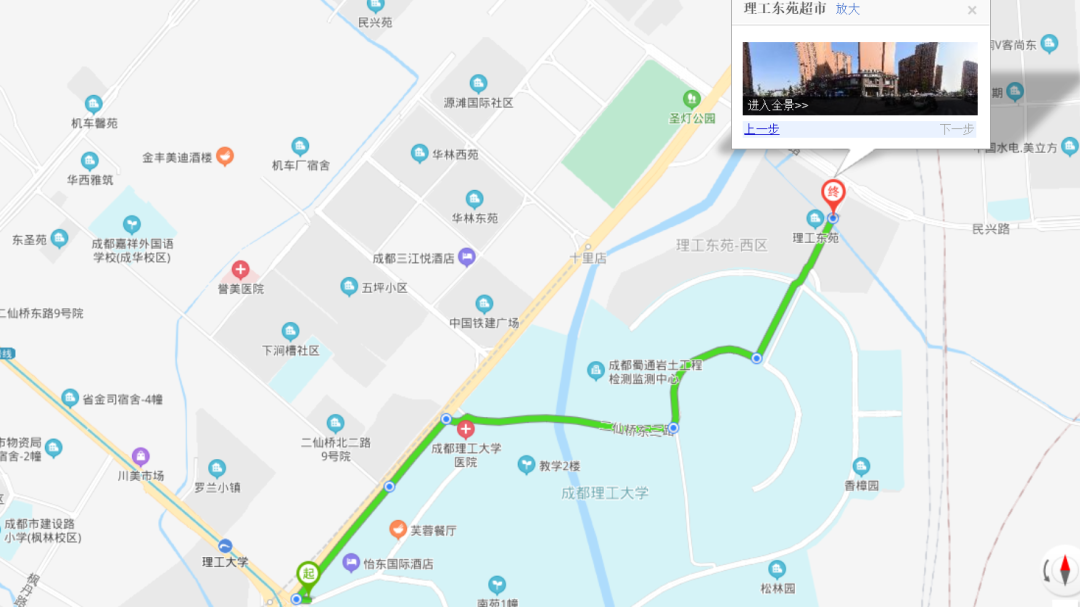Viewport: 1080px width, 607px height.
Task: Select 成都三江悦酒店 hotel marker
Action: (x=466, y=258)
